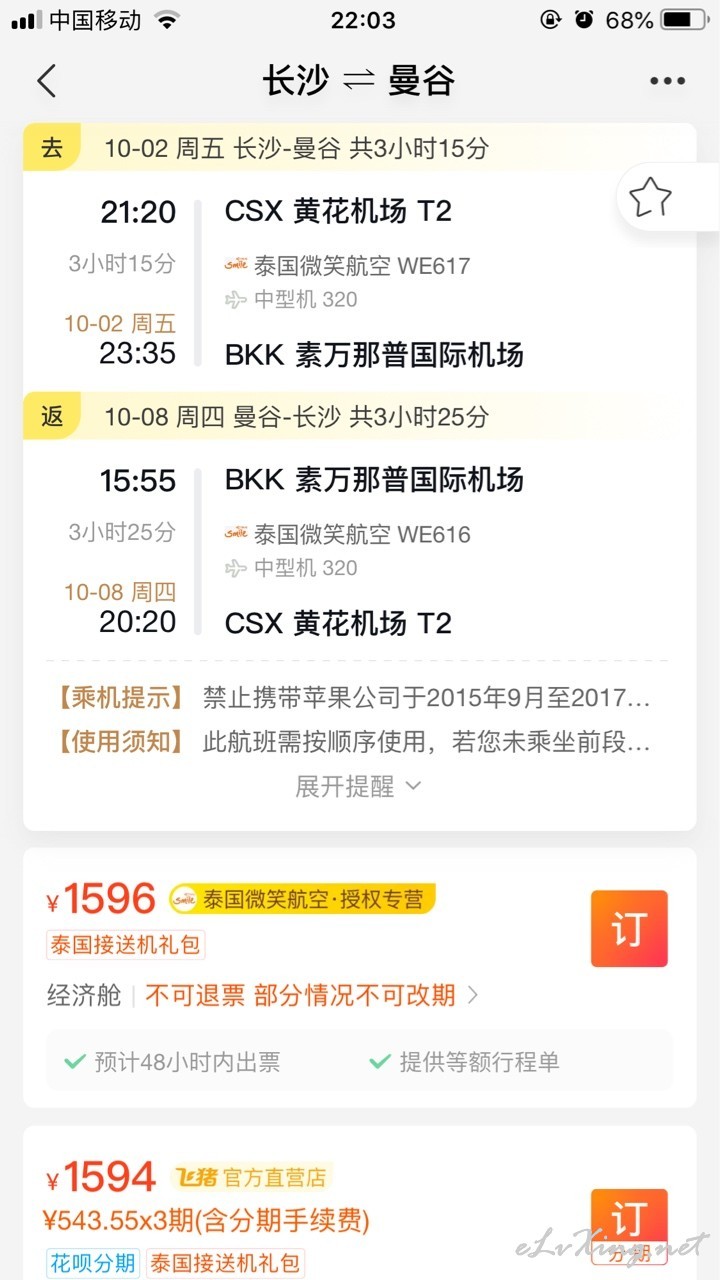Expand the 展开提醒 reminders section
This screenshot has width=720, height=1280.
(x=358, y=786)
